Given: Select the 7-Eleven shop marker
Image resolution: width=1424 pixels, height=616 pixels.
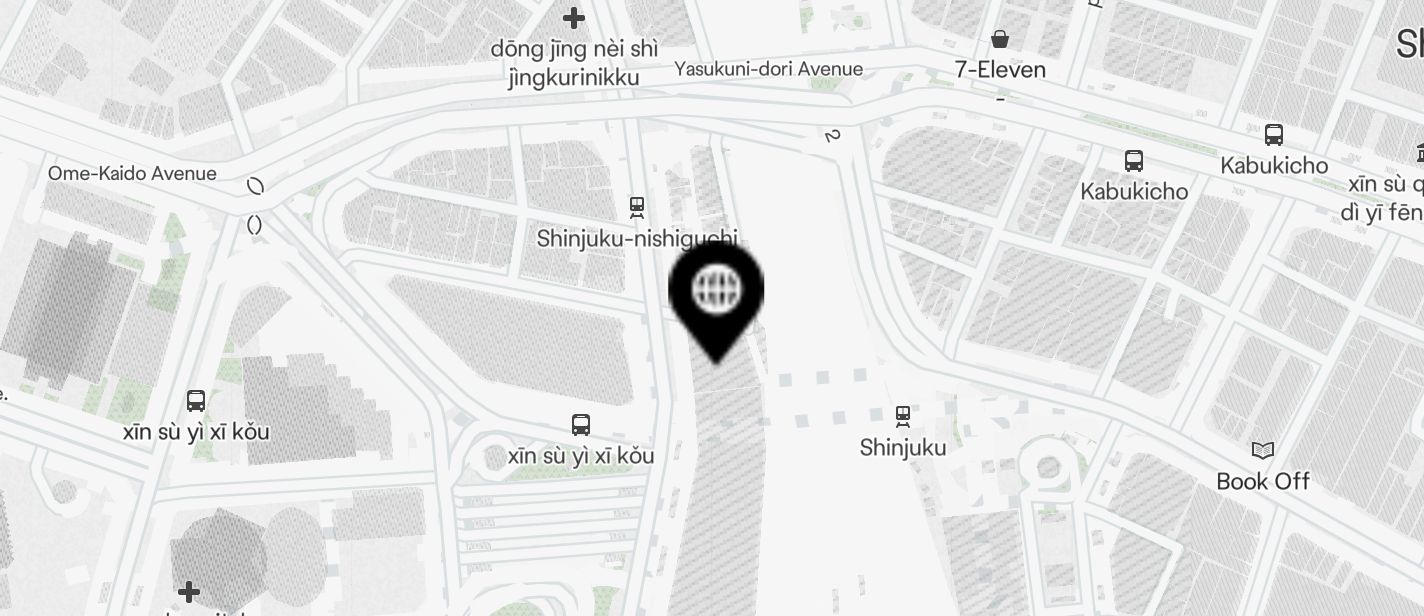Looking at the screenshot, I should (x=999, y=40).
